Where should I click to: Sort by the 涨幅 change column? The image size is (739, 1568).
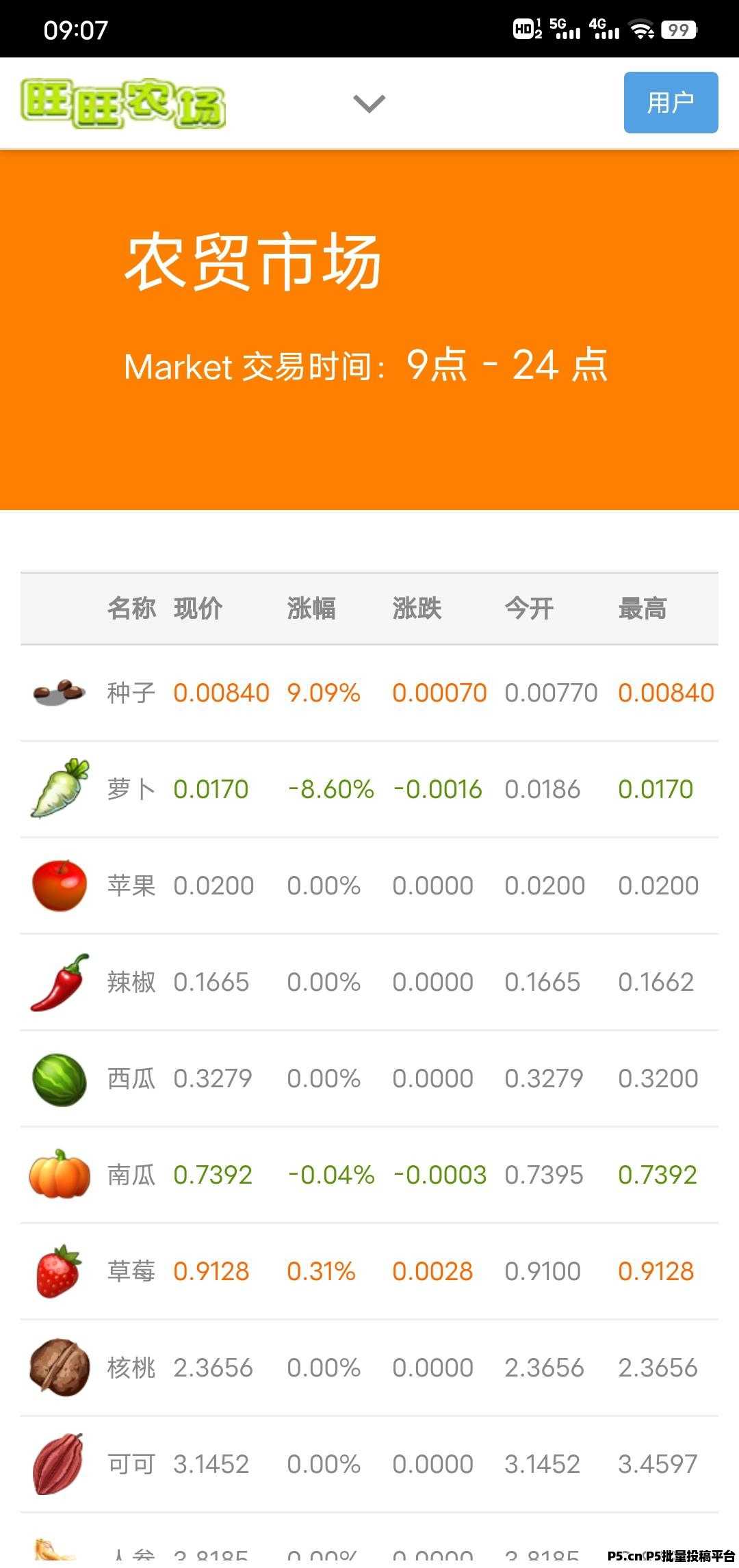(x=311, y=609)
